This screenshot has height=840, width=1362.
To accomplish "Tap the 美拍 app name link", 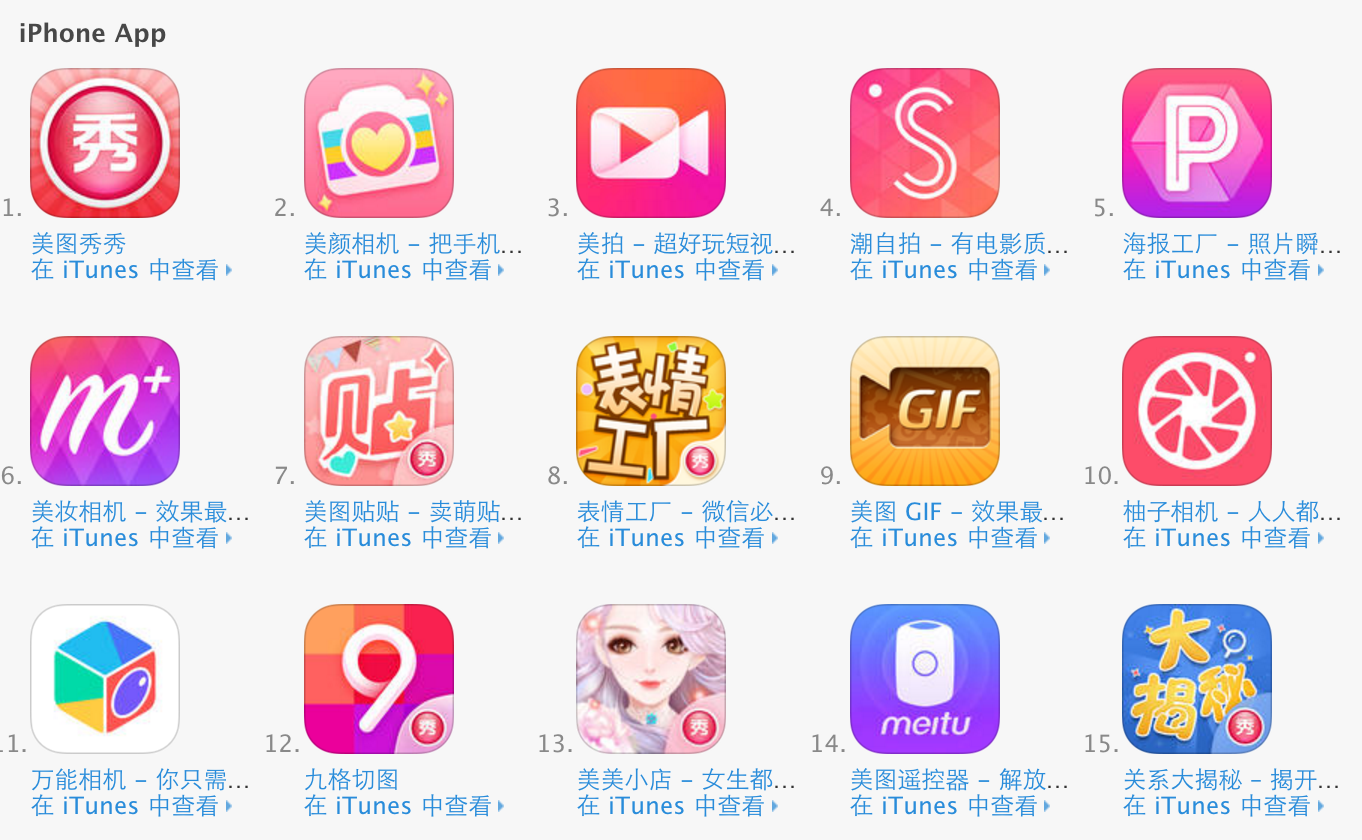I will pyautogui.click(x=686, y=244).
